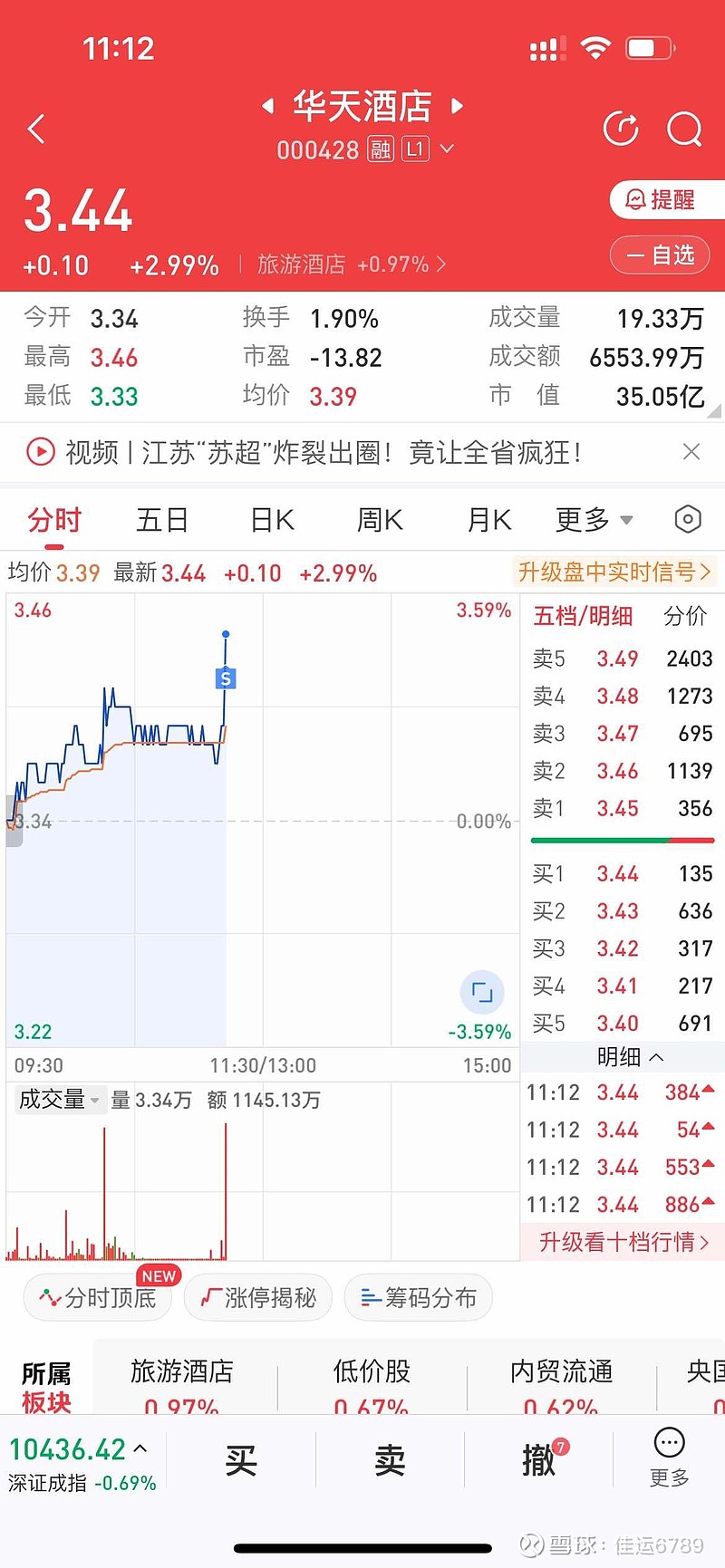Expand chart to fullscreen
The image size is (725, 1568).
[482, 992]
